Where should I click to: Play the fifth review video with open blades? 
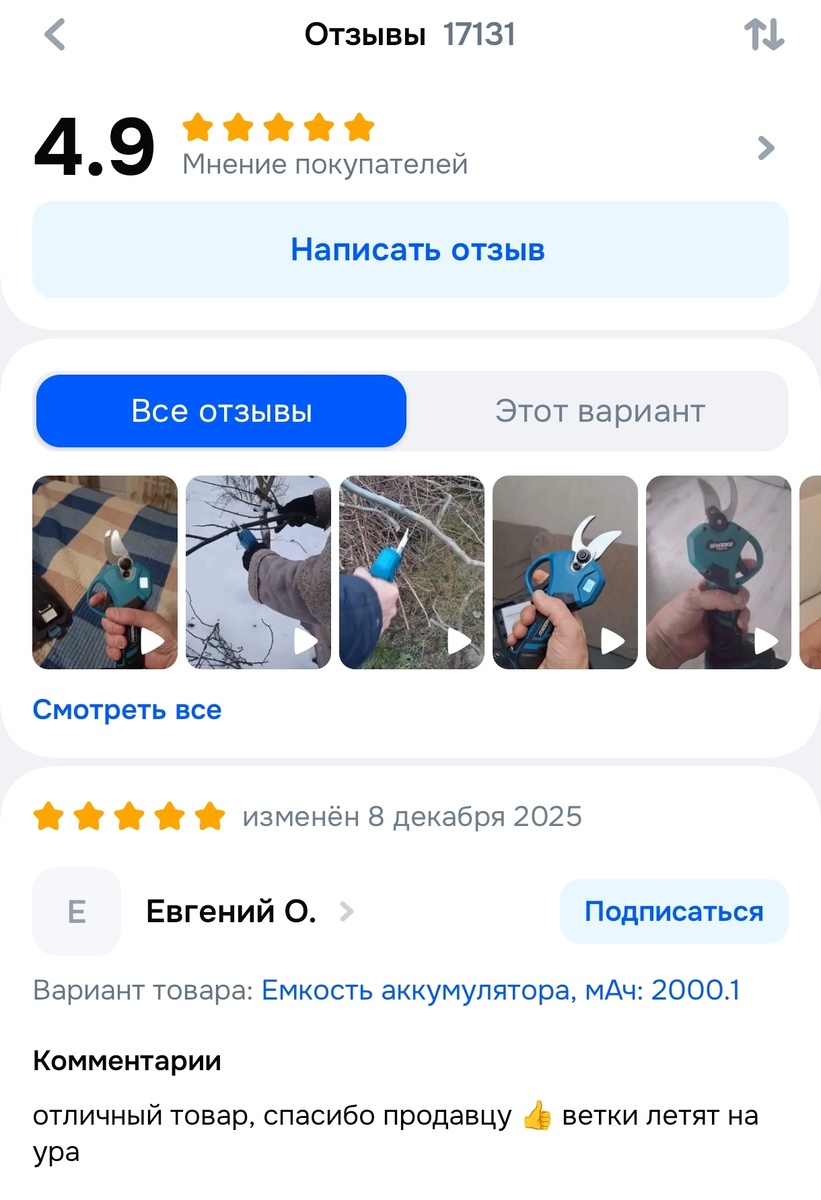pyautogui.click(x=719, y=572)
